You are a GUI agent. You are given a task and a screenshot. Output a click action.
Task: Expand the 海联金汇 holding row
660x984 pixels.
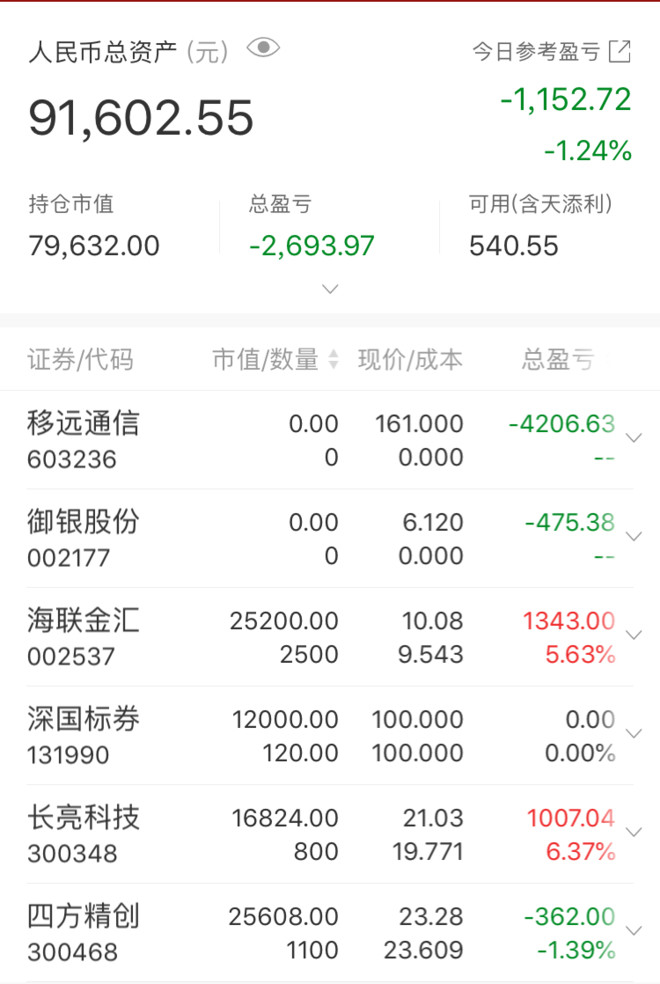(633, 635)
